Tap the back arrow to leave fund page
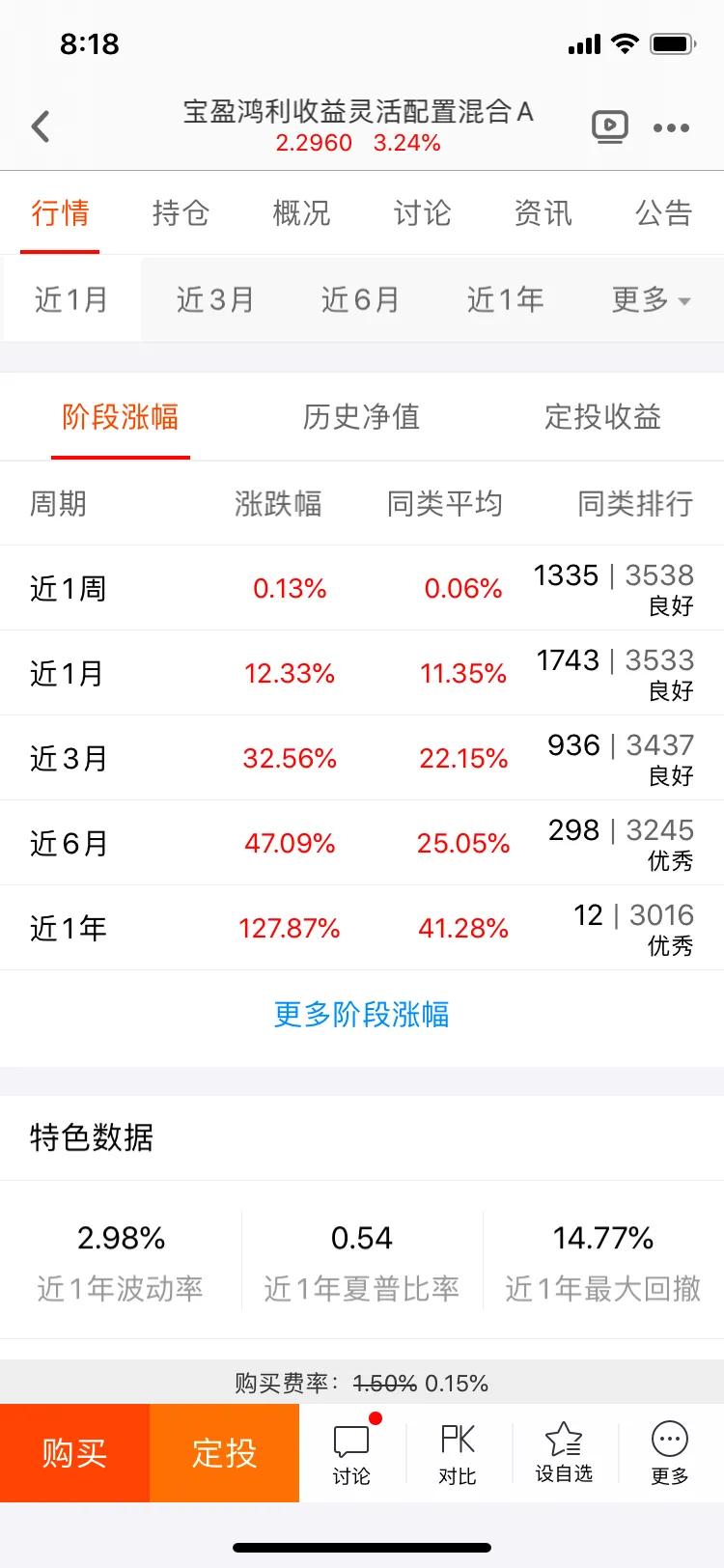Viewport: 724px width, 1568px height. point(41,126)
